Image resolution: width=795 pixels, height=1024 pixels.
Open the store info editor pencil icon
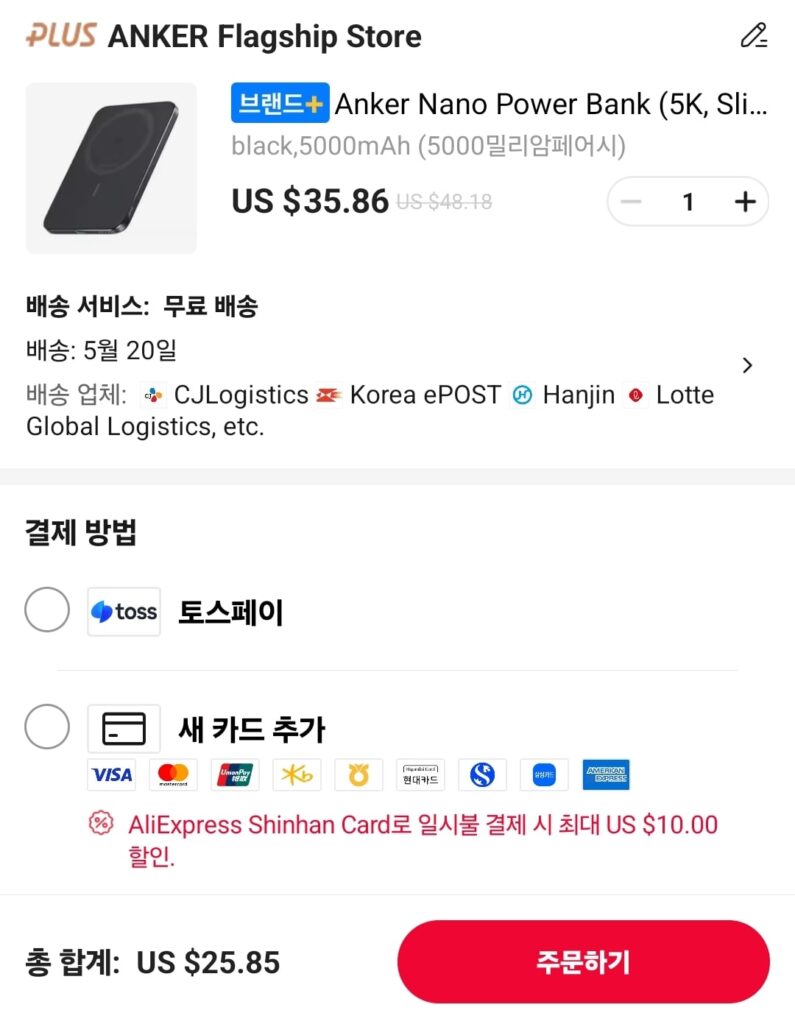[x=757, y=34]
